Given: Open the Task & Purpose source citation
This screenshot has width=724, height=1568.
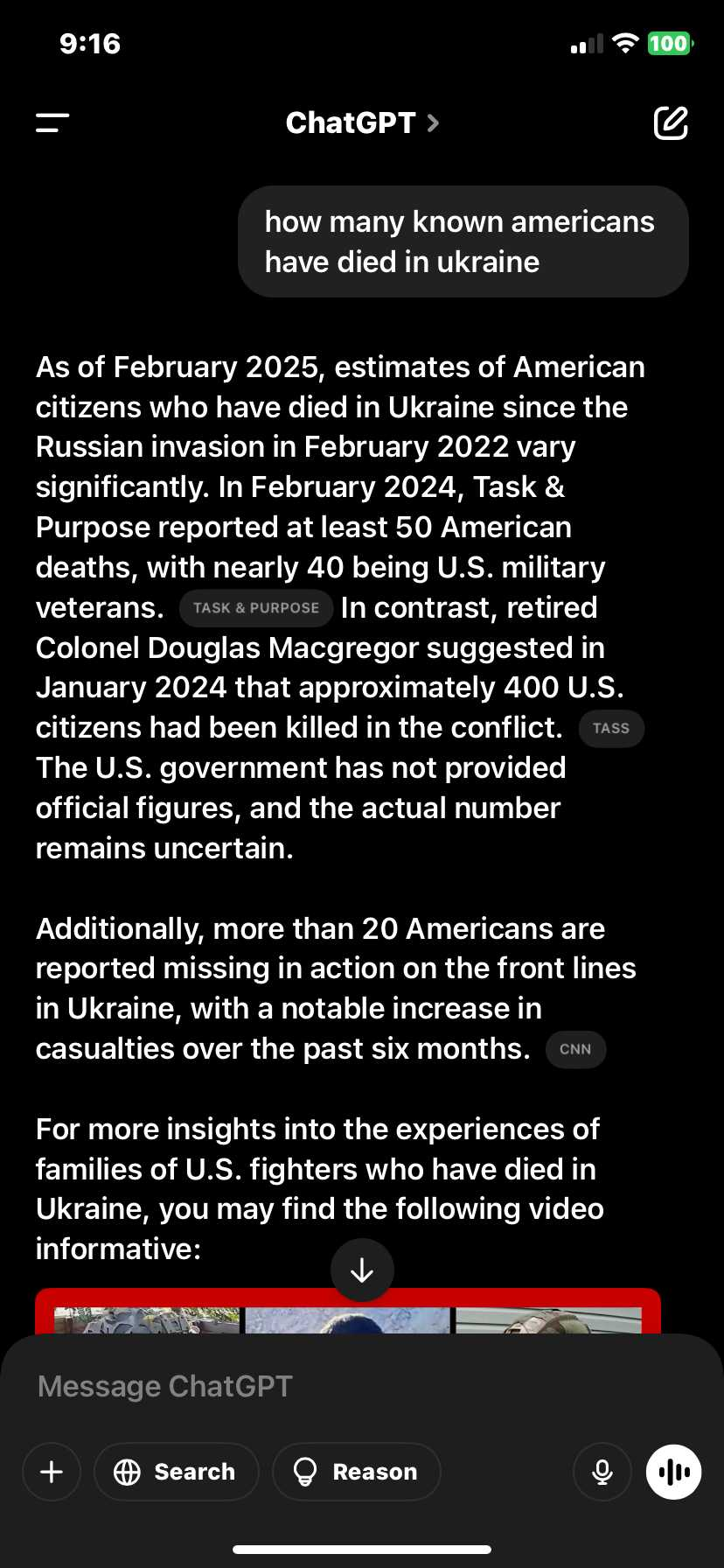Looking at the screenshot, I should pyautogui.click(x=256, y=608).
